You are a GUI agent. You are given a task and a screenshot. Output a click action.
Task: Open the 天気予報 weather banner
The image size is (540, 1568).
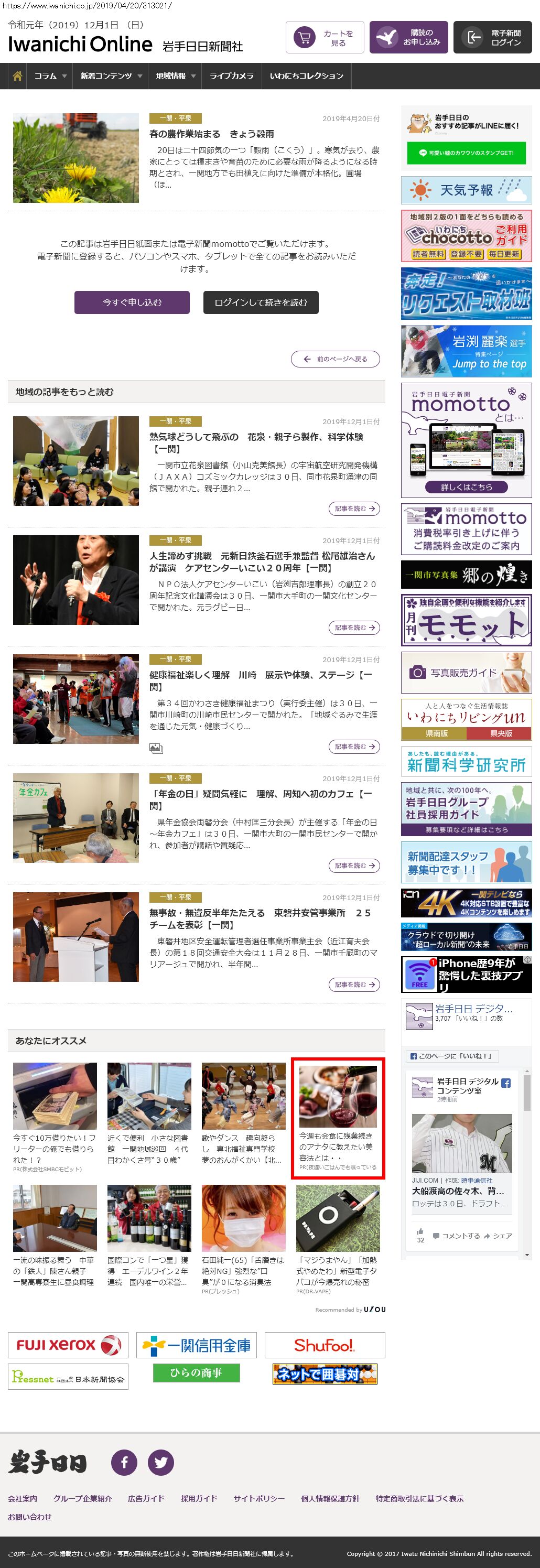(x=466, y=190)
